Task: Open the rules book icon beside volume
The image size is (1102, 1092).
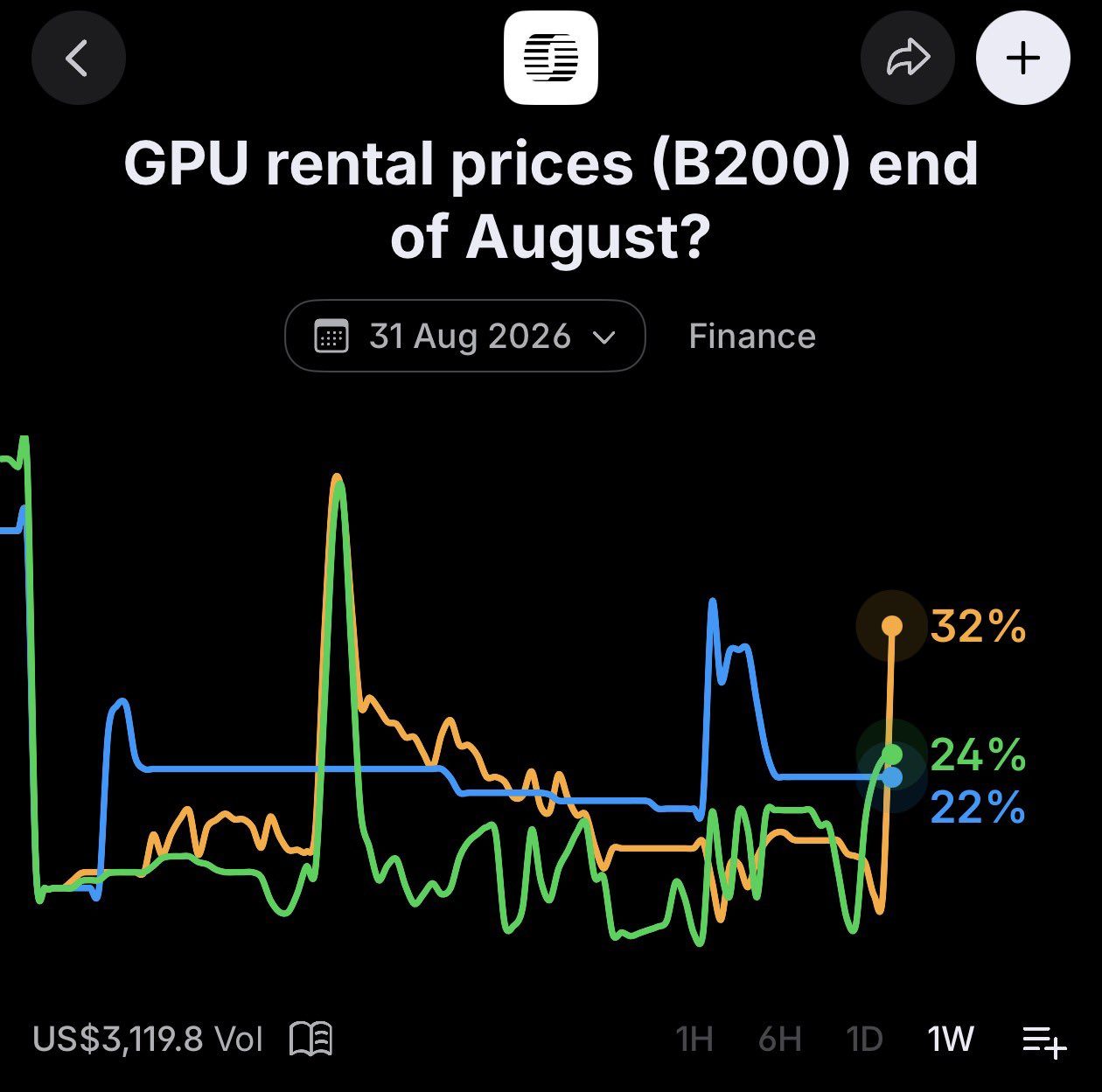Action: pos(310,1039)
